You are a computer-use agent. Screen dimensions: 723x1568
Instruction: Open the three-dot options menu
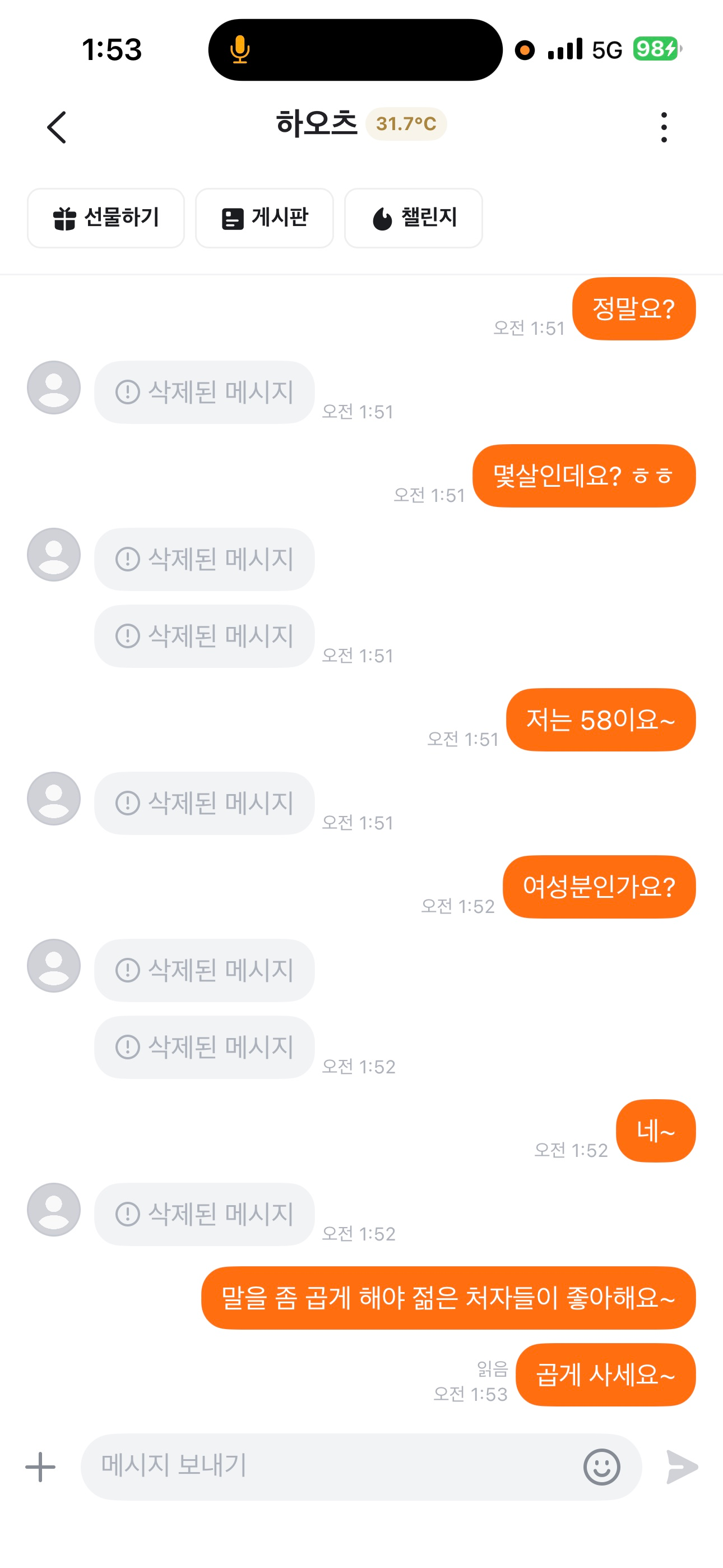666,126
